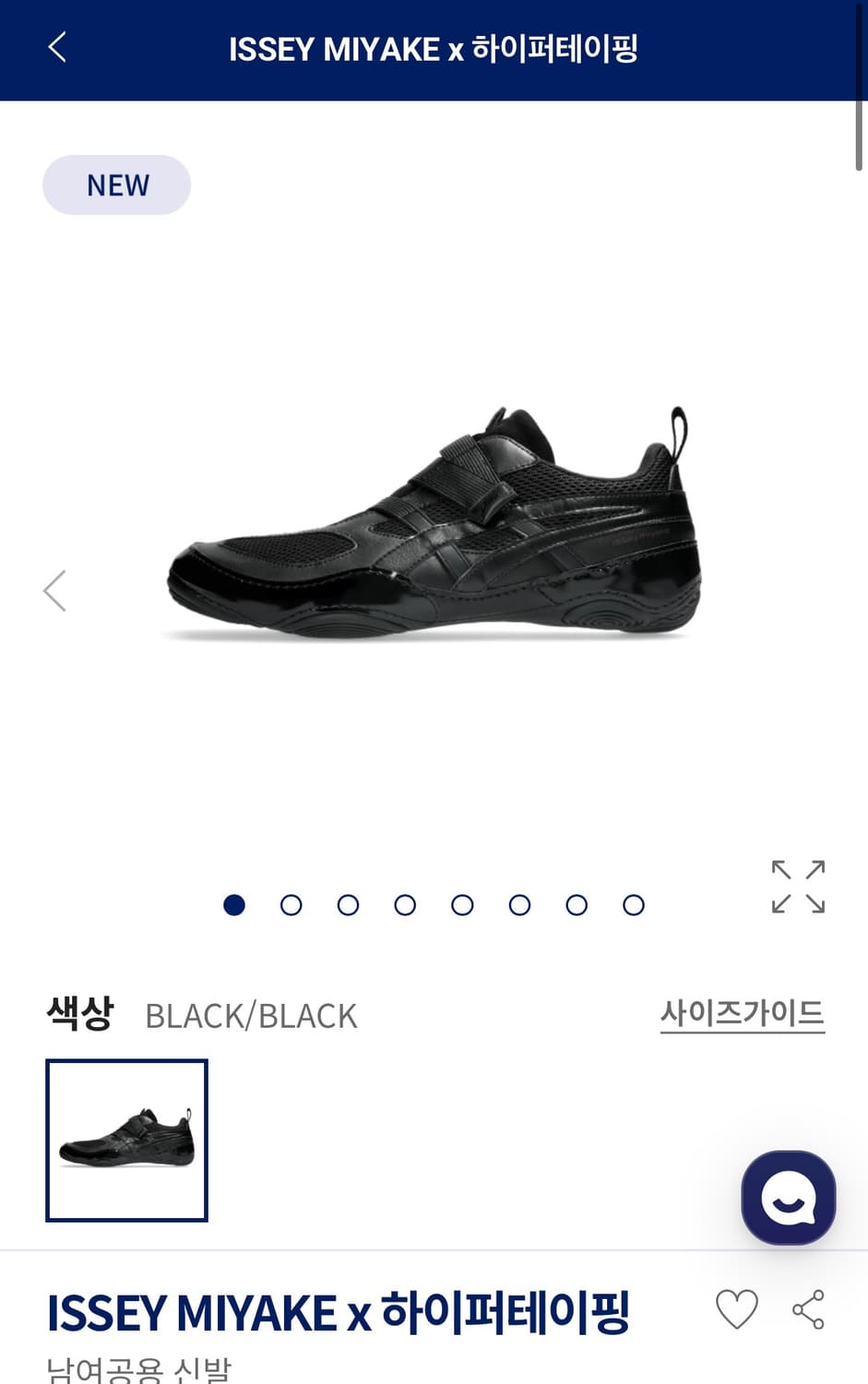The width and height of the screenshot is (868, 1384).
Task: Click the 색상 label
Action: pos(77,1013)
